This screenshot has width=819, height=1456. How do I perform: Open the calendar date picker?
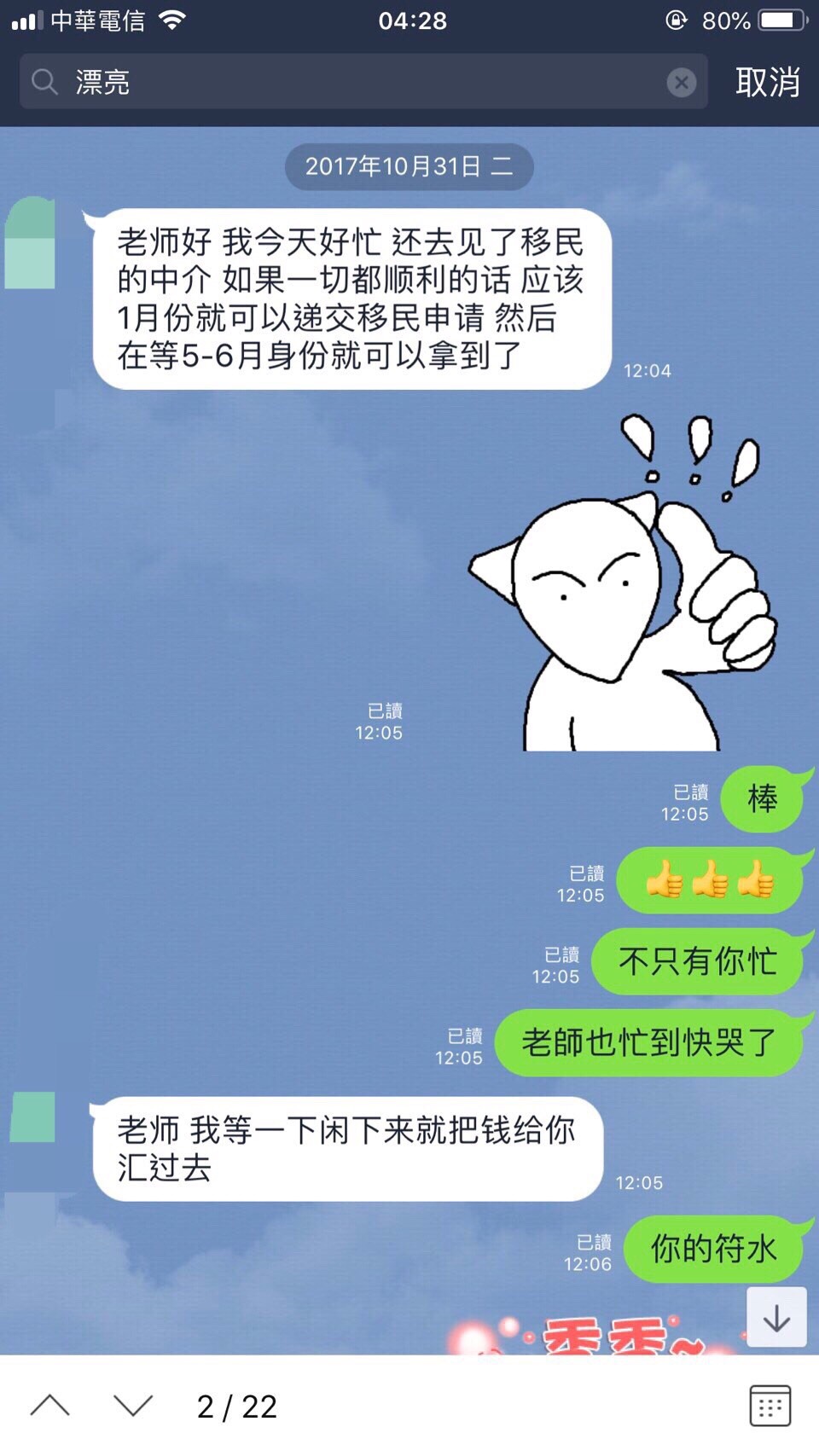(770, 1405)
